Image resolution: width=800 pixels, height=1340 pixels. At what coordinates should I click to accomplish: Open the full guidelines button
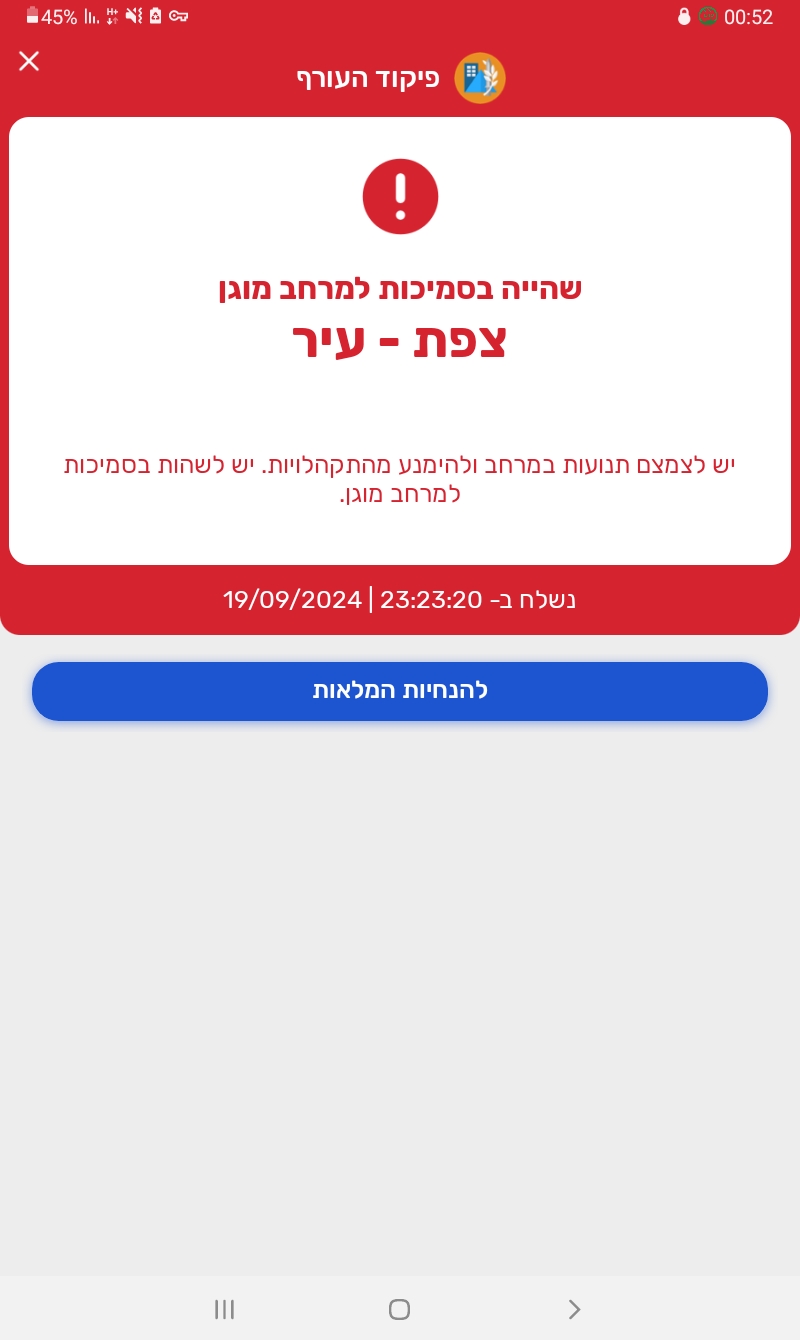tap(400, 691)
